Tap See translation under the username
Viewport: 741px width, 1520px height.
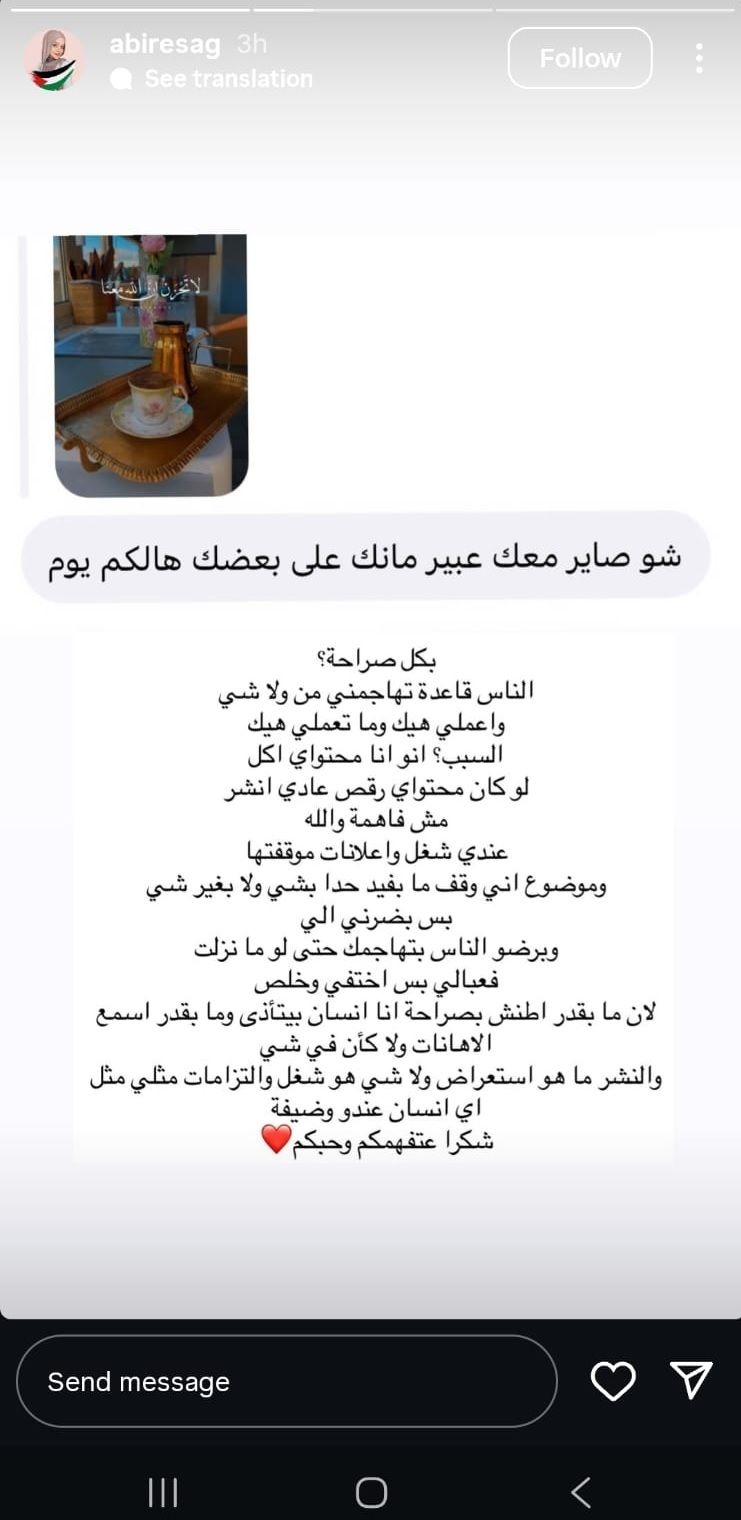coord(227,79)
